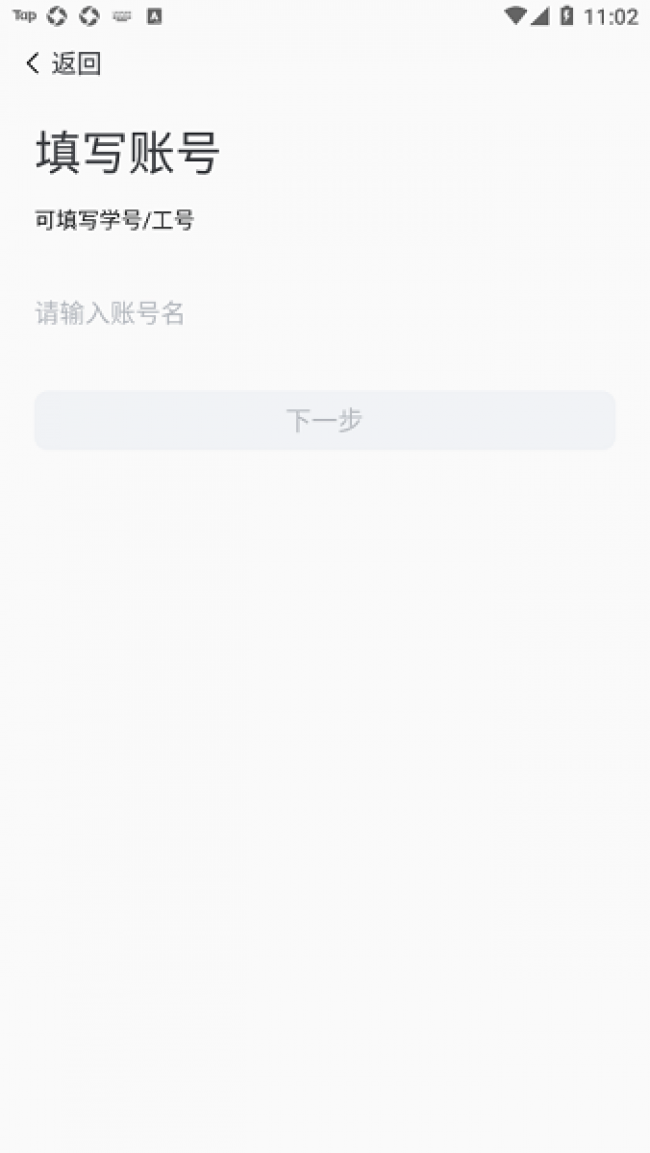The width and height of the screenshot is (650, 1153).
Task: Tap the 下一步 next step button
Action: pyautogui.click(x=324, y=420)
